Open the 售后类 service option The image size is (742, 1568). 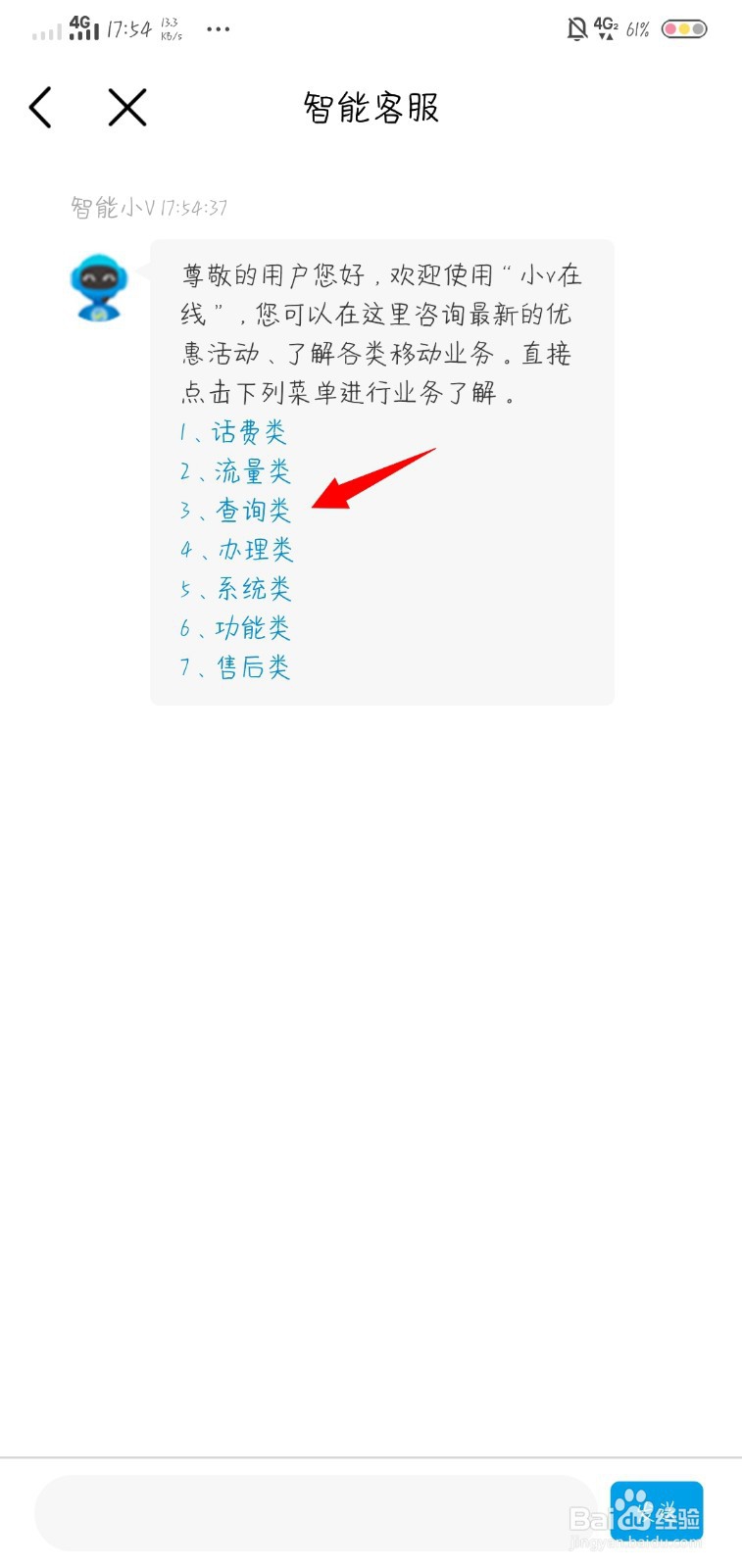[x=235, y=667]
